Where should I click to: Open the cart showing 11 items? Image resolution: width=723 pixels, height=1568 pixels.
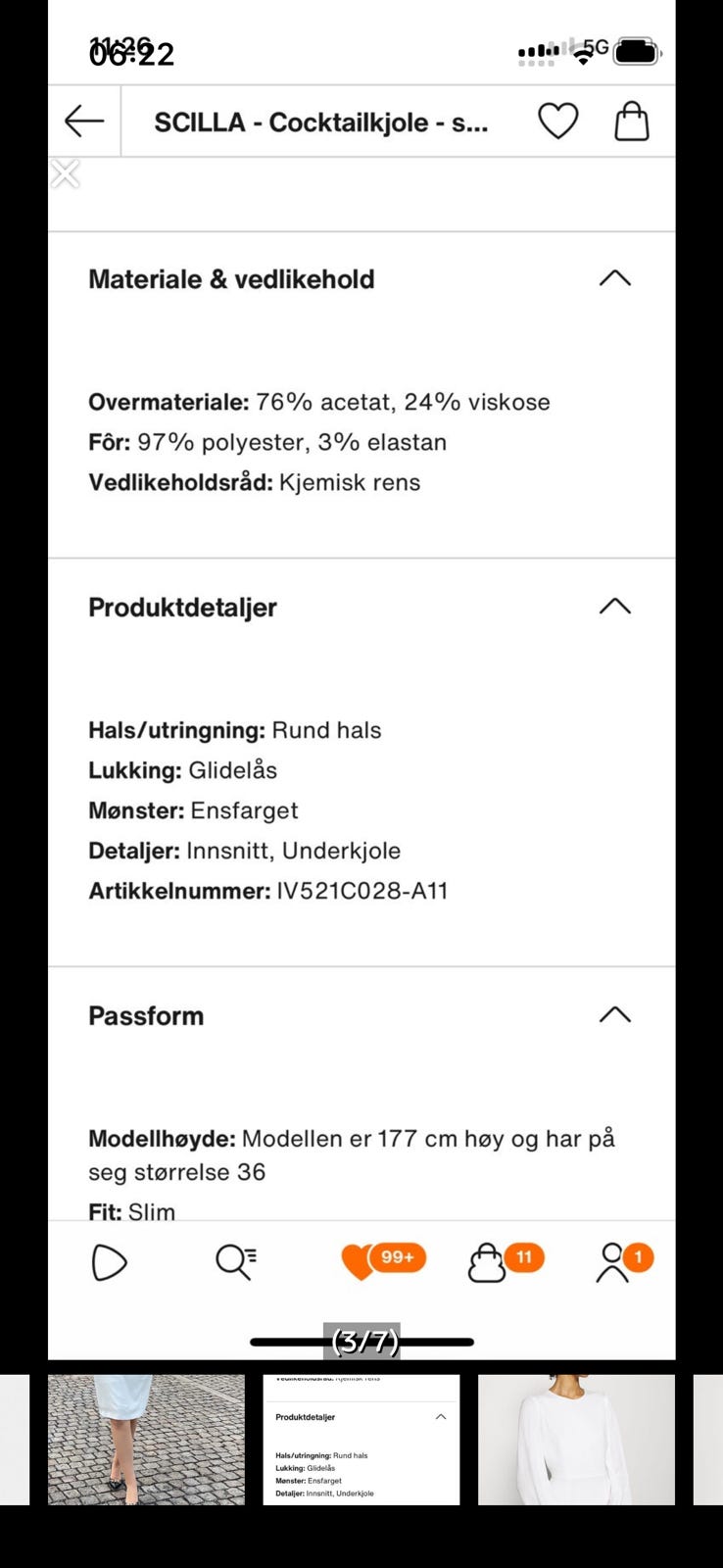click(x=500, y=1258)
